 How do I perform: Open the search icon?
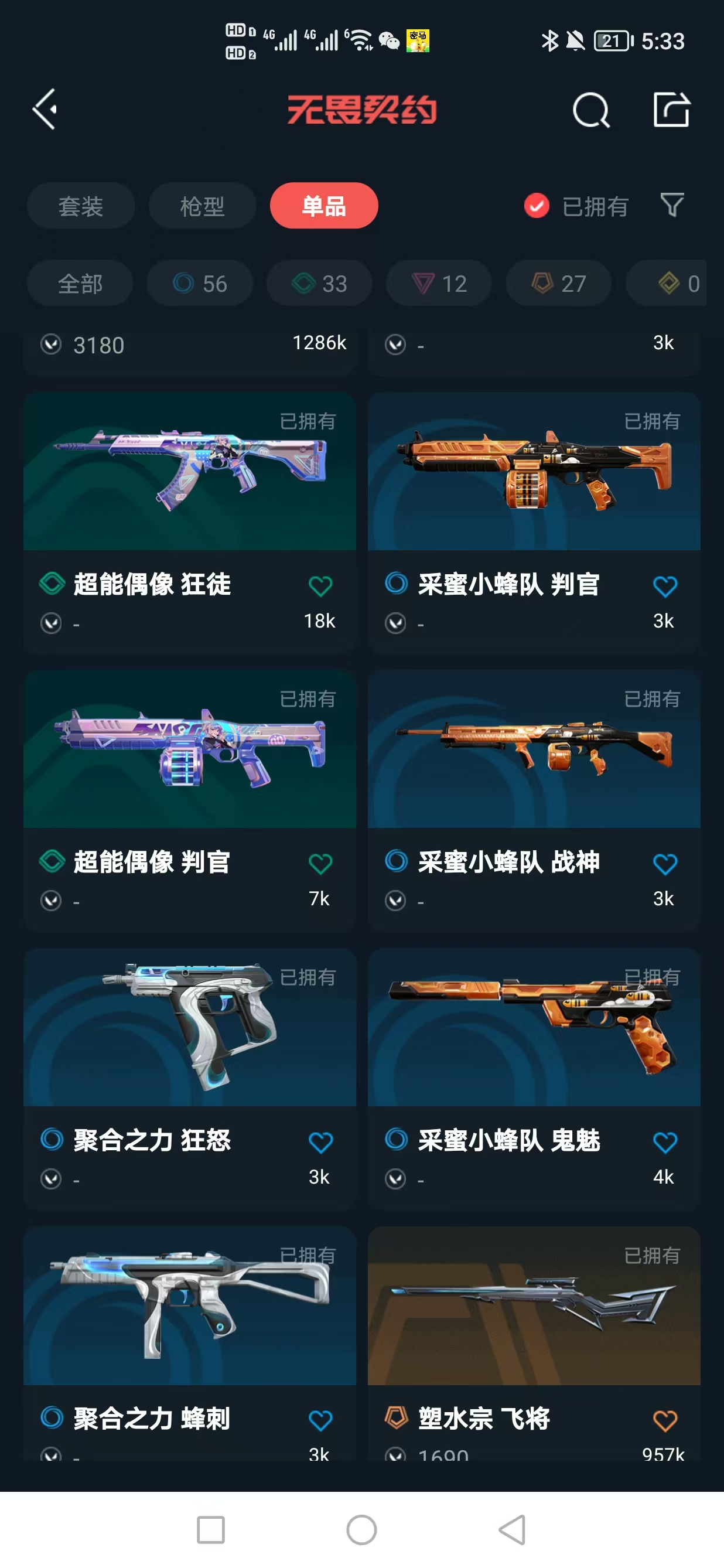tap(590, 111)
